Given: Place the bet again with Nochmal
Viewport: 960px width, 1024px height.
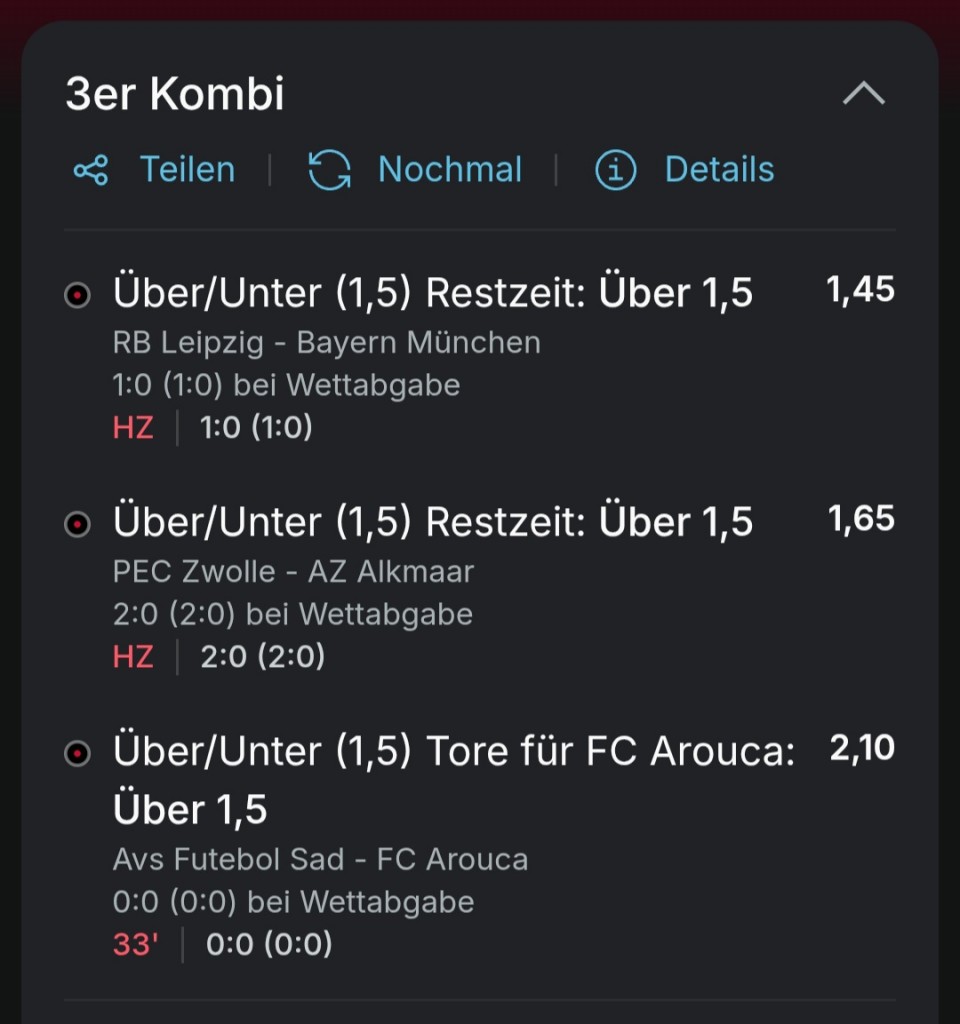Looking at the screenshot, I should (415, 170).
